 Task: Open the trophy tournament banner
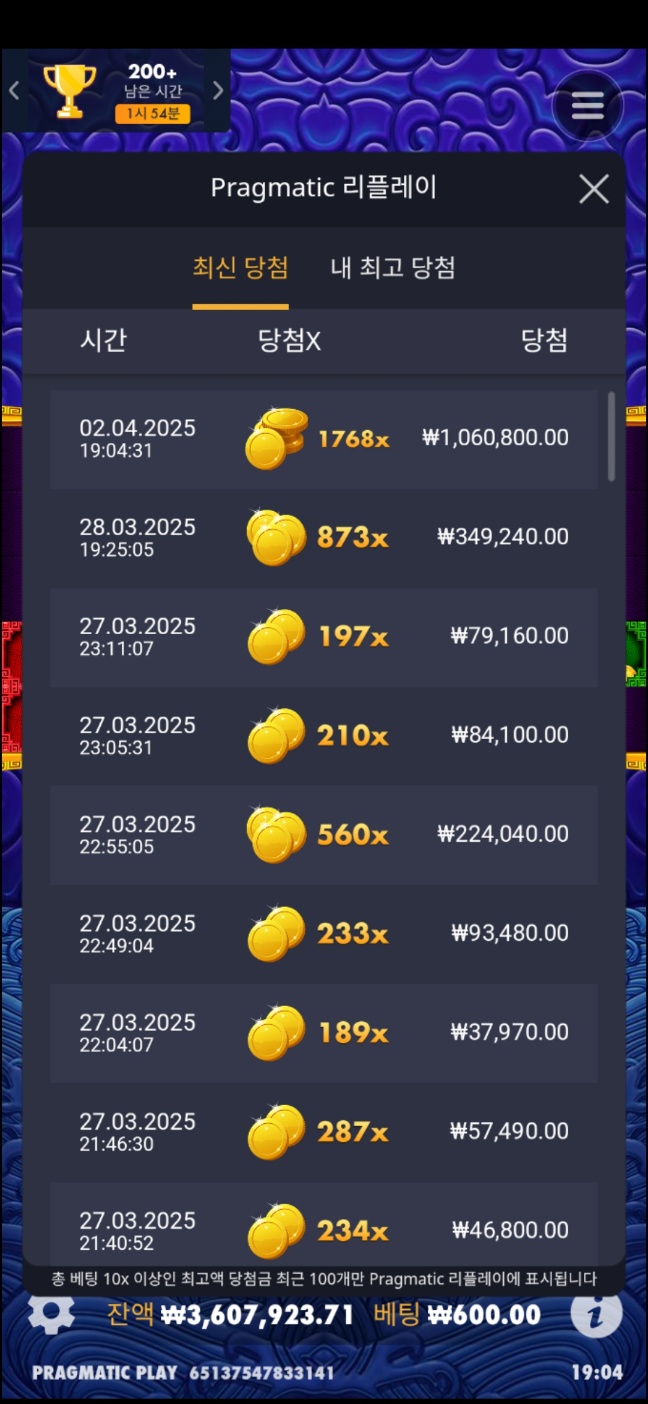115,91
